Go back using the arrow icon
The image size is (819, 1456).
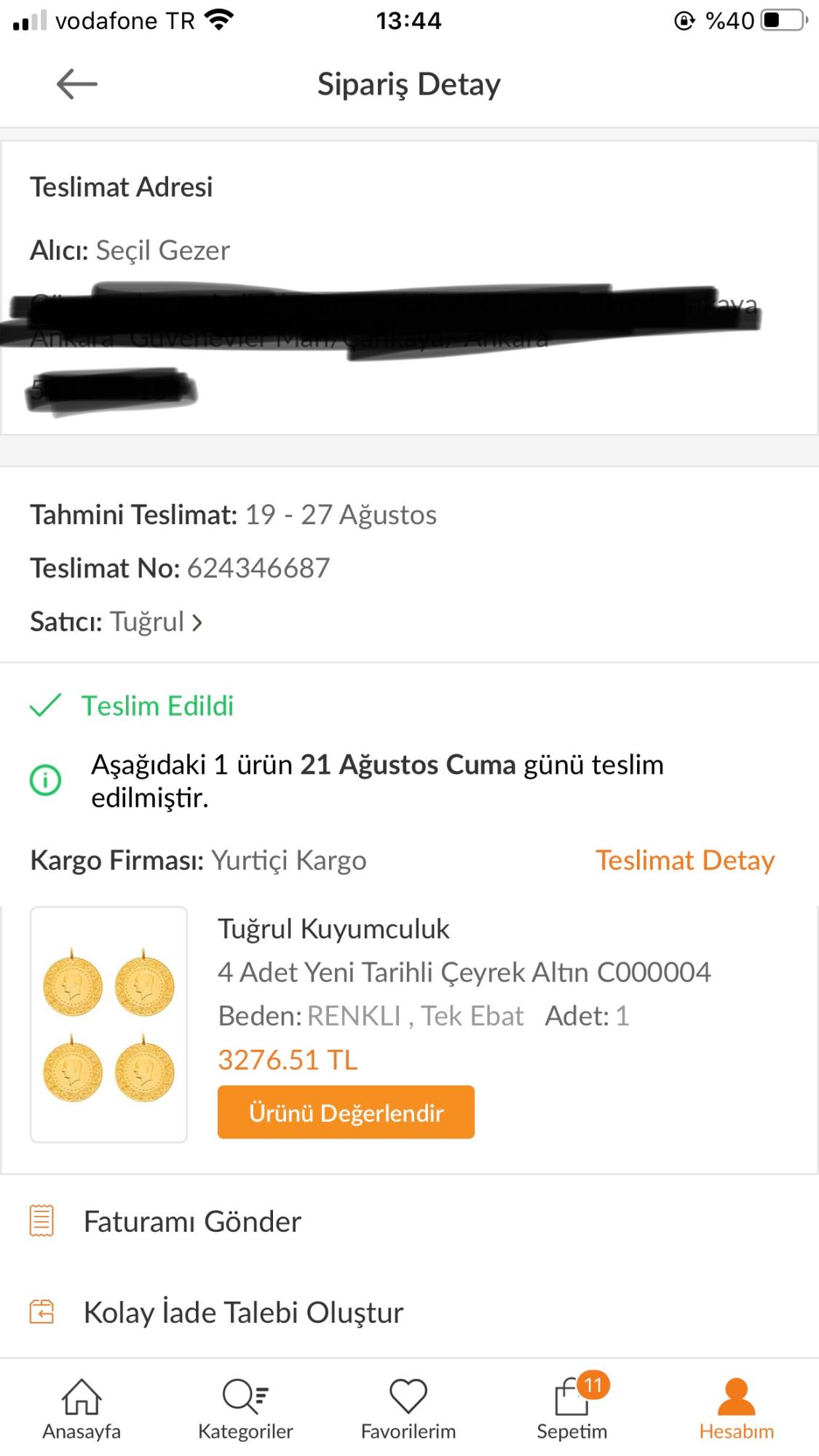pos(77,84)
